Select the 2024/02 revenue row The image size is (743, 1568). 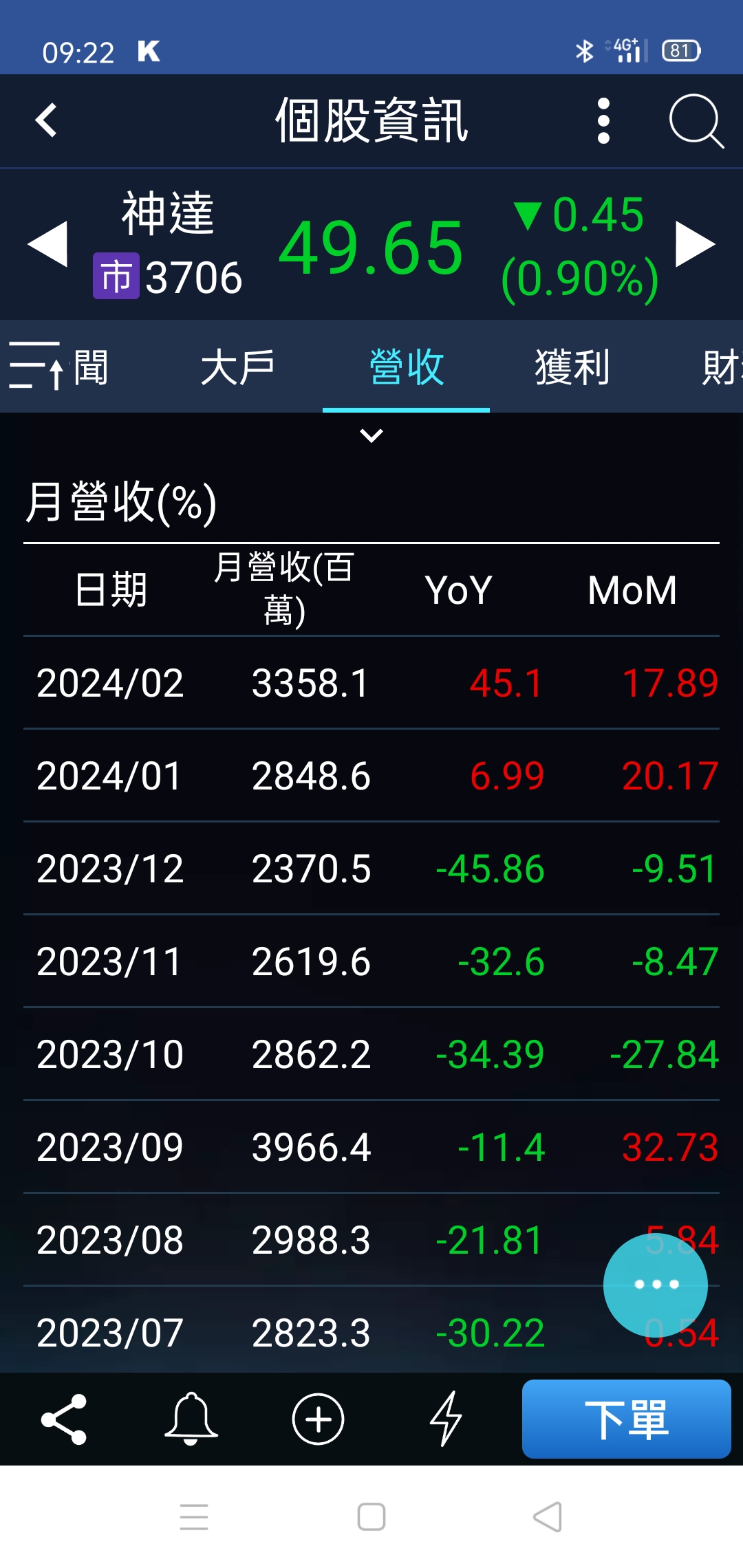(371, 683)
